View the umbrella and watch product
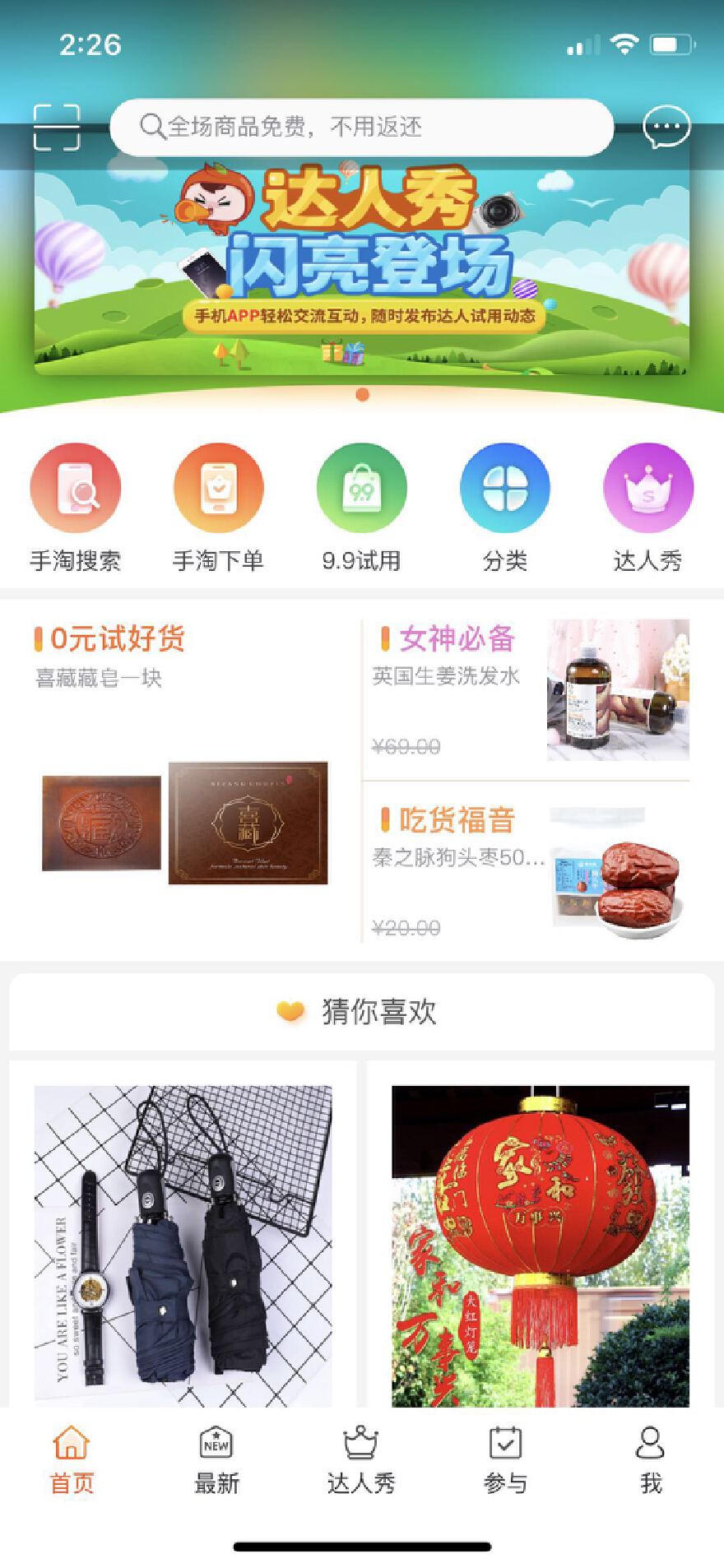Image resolution: width=724 pixels, height=1568 pixels. (x=183, y=1244)
